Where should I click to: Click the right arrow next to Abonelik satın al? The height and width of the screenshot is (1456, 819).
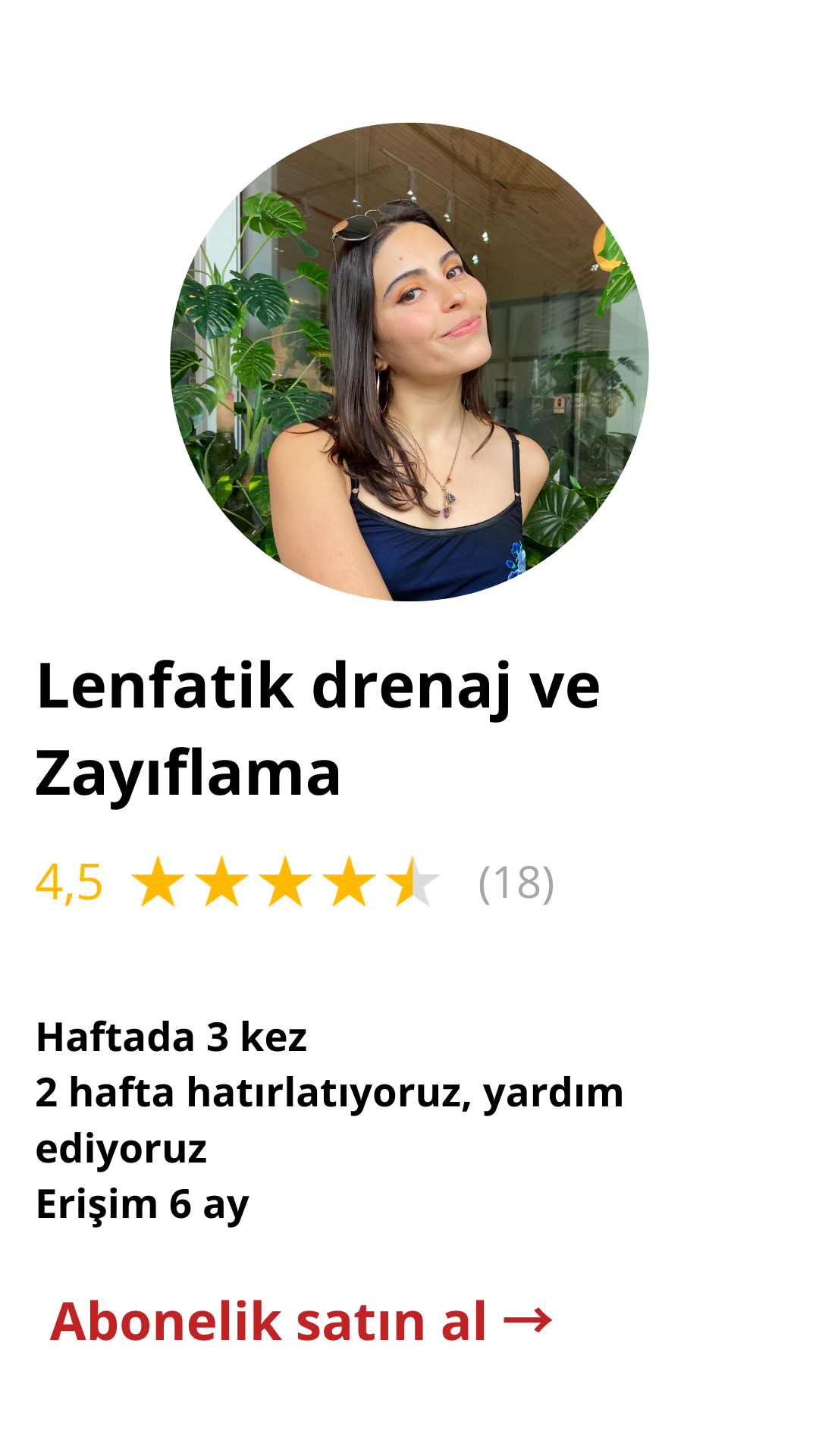pyautogui.click(x=531, y=1318)
